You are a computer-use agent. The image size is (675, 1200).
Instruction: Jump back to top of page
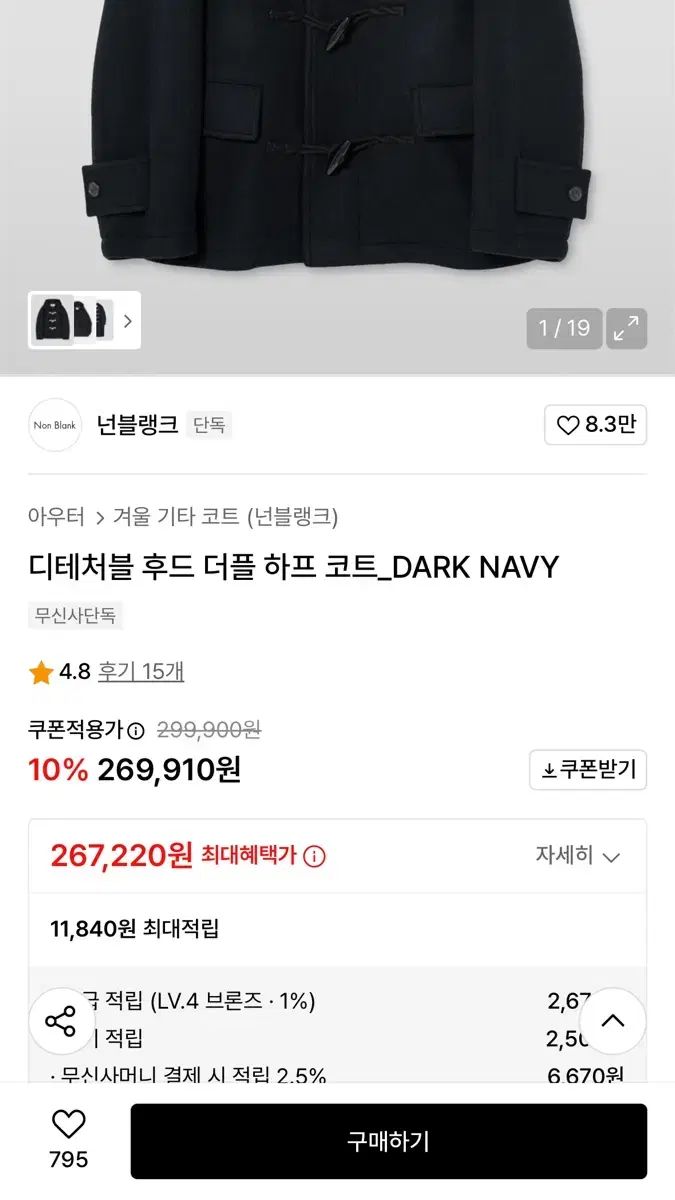point(612,1021)
